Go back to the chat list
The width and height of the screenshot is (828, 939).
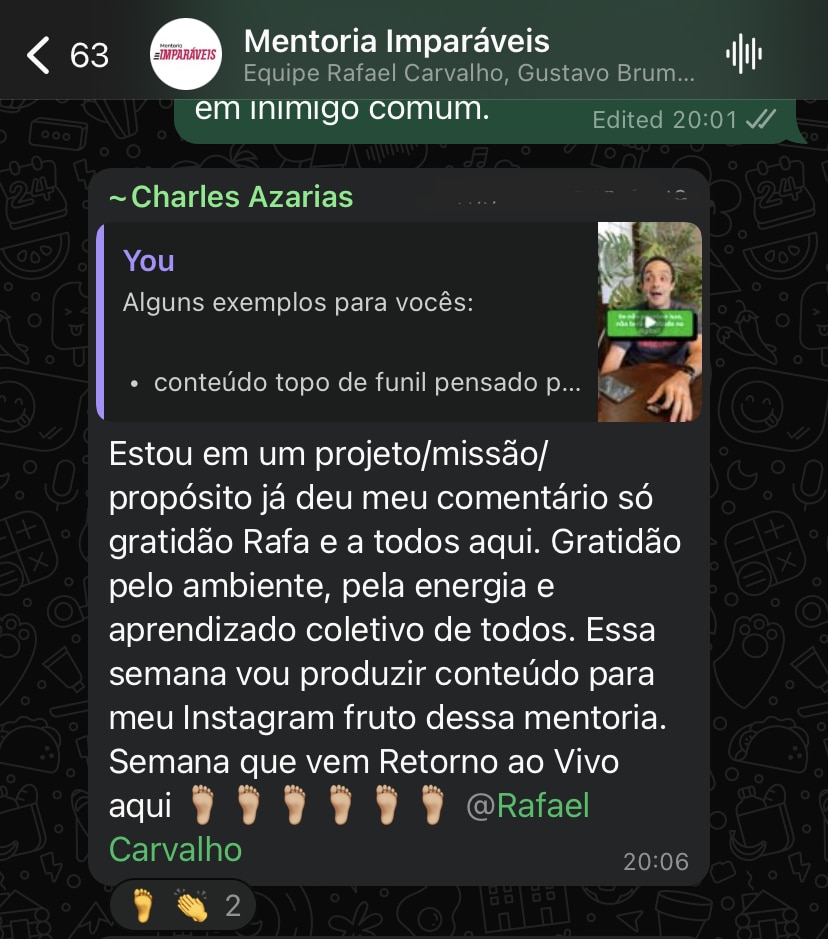pyautogui.click(x=40, y=55)
